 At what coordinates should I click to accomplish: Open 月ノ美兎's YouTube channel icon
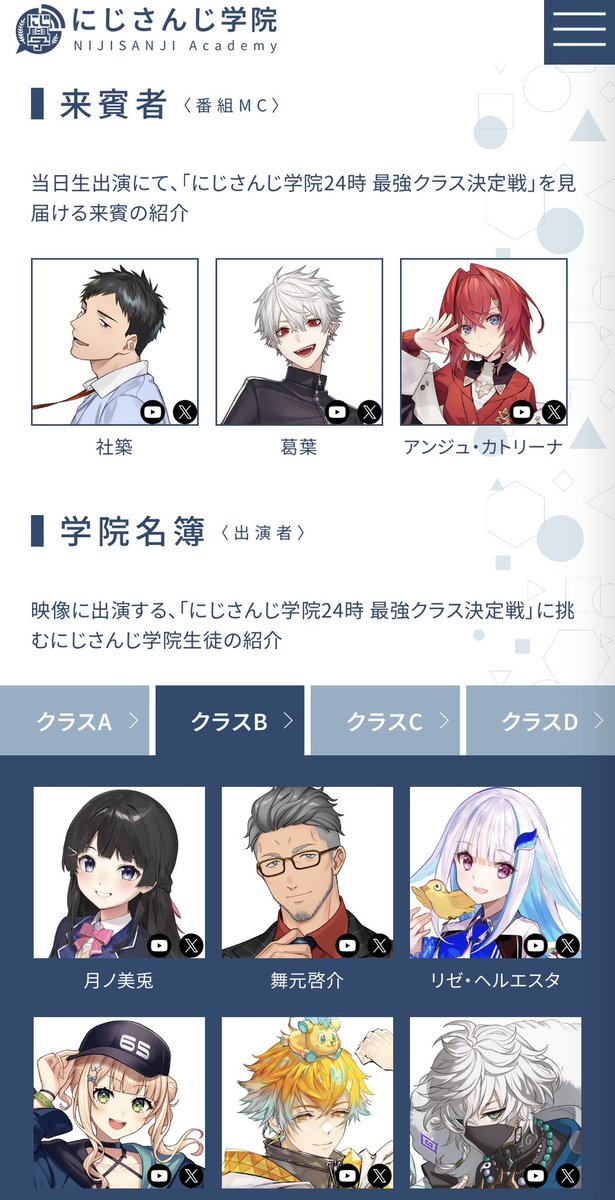coord(159,944)
